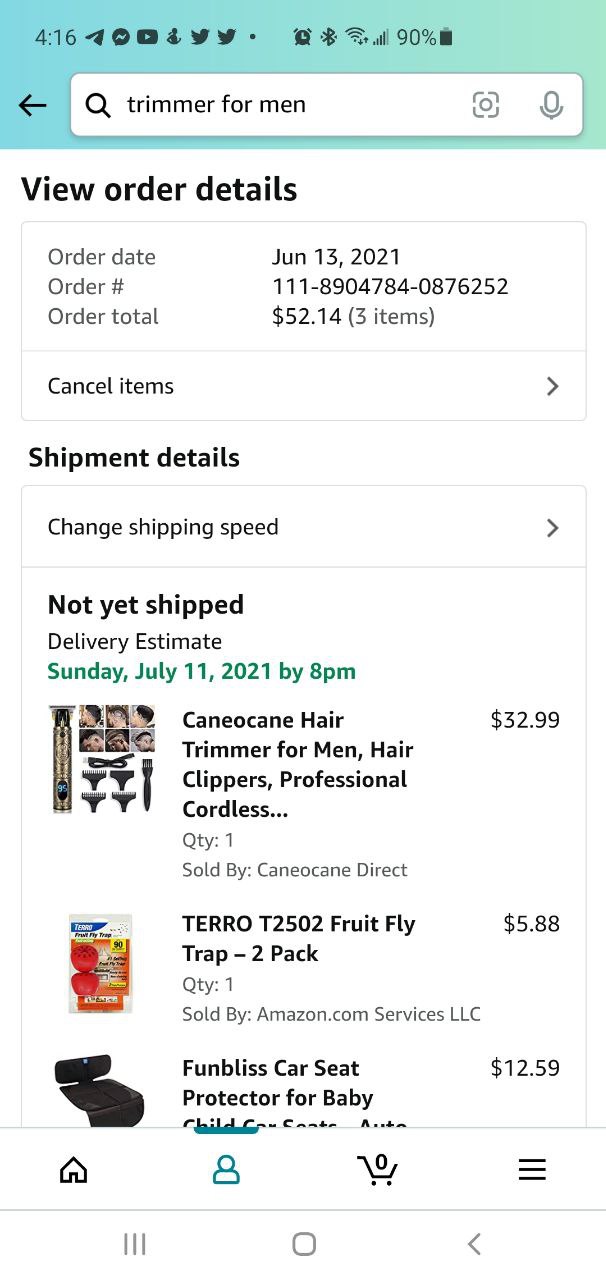
Task: Open the Funbliss Car Seat Protector item
Action: point(277,1083)
